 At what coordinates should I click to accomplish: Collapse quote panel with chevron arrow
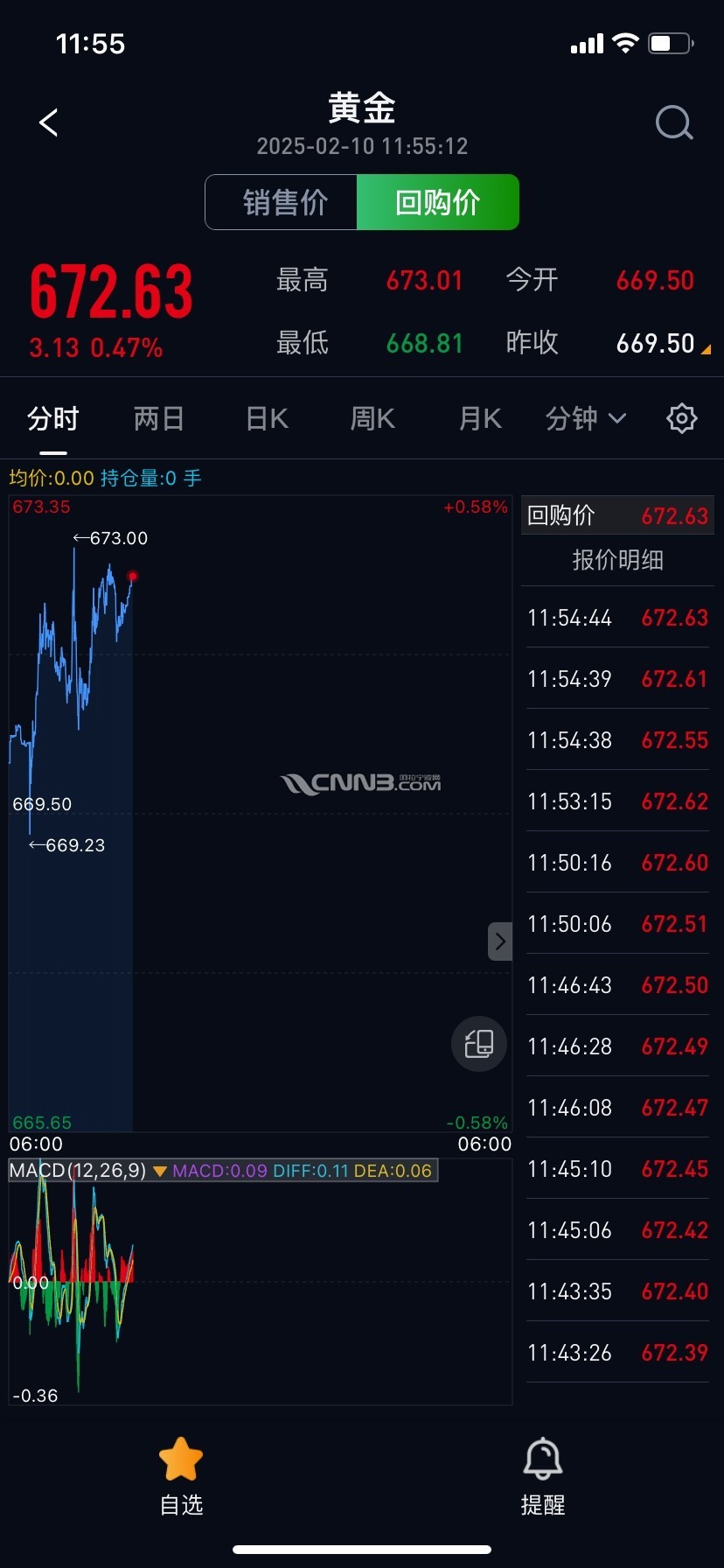[x=500, y=941]
